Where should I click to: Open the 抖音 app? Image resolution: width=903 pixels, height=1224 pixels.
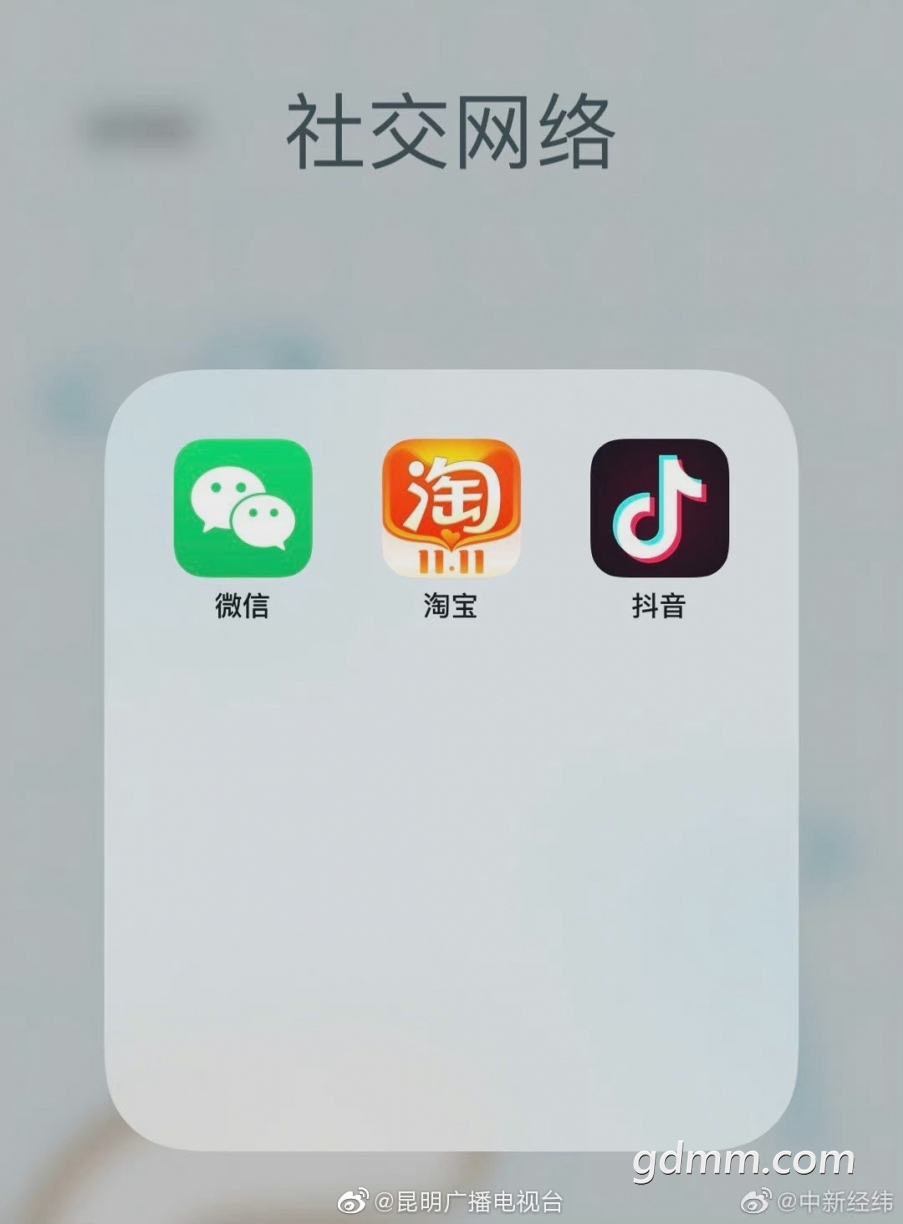(x=659, y=508)
